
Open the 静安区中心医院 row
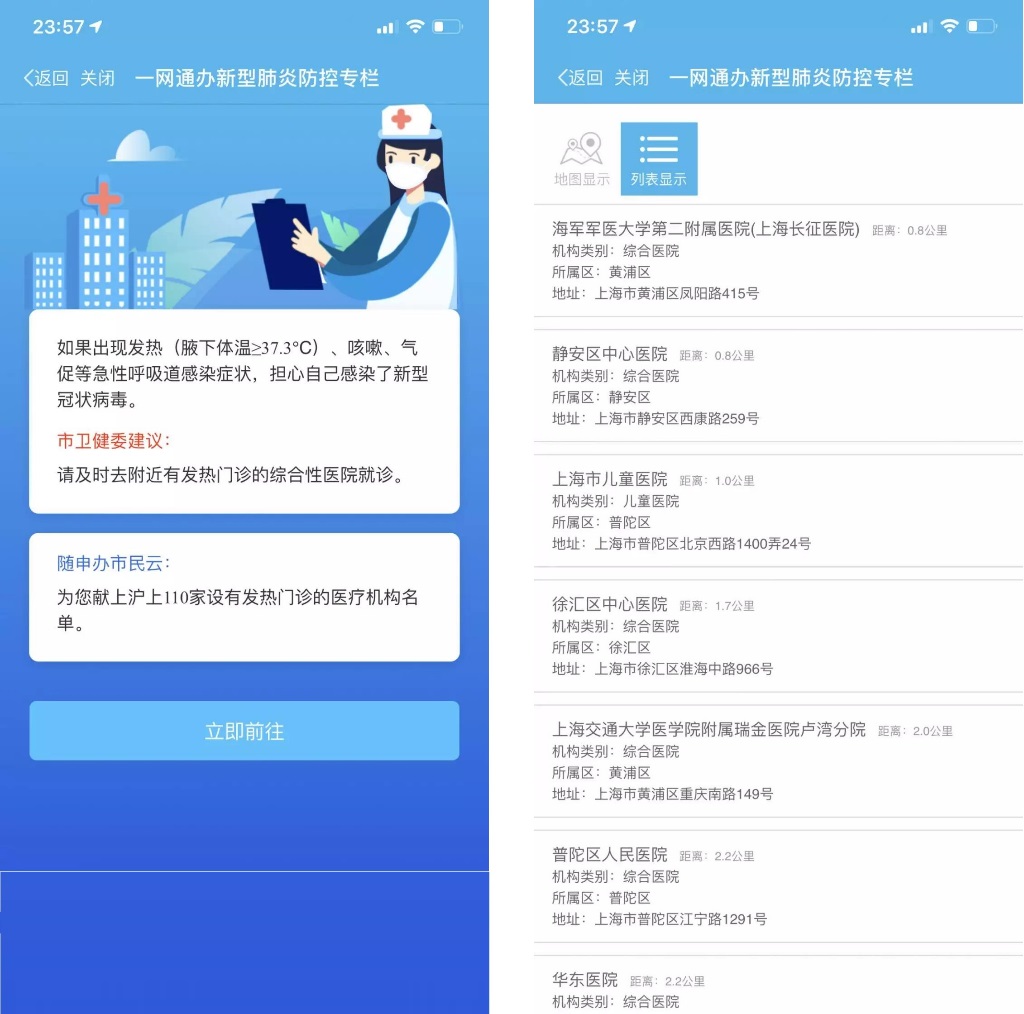click(x=609, y=354)
